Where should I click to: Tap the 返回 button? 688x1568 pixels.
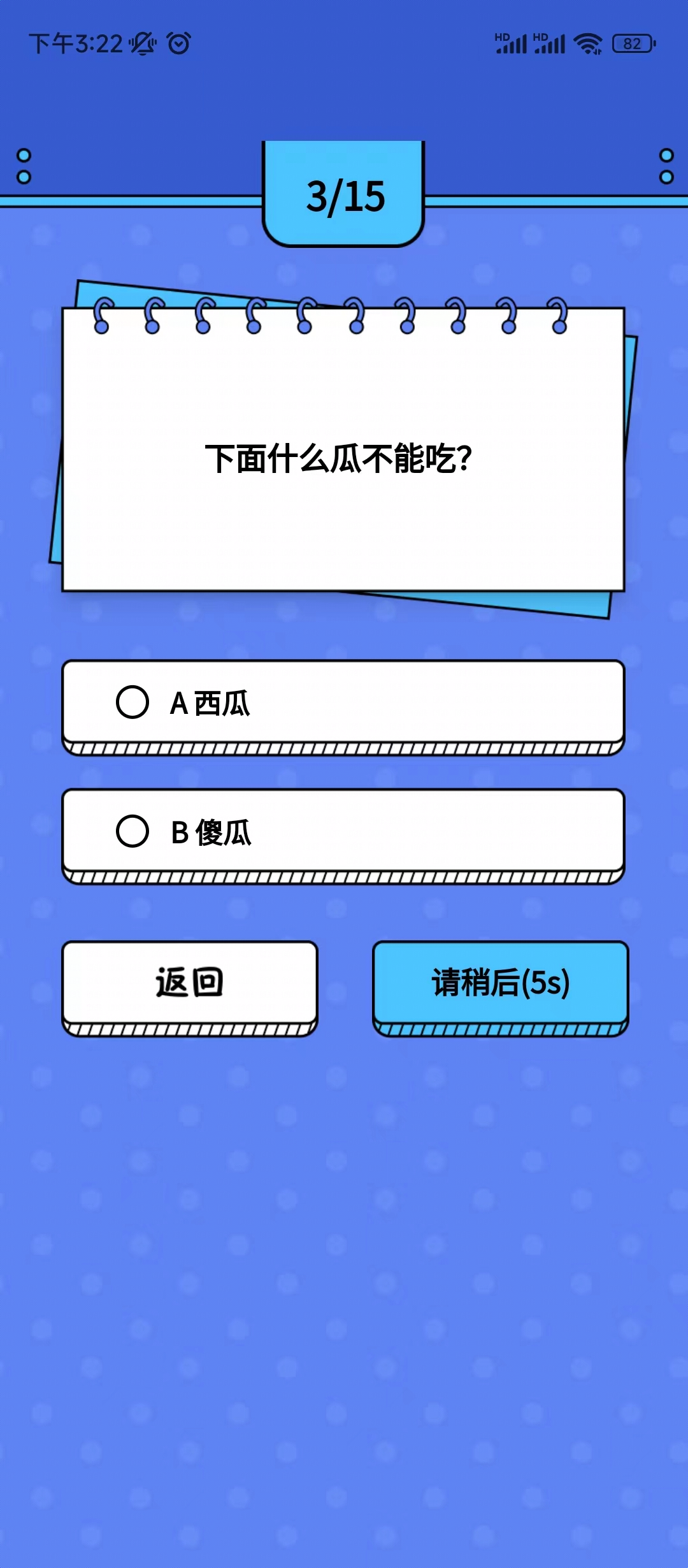click(190, 982)
